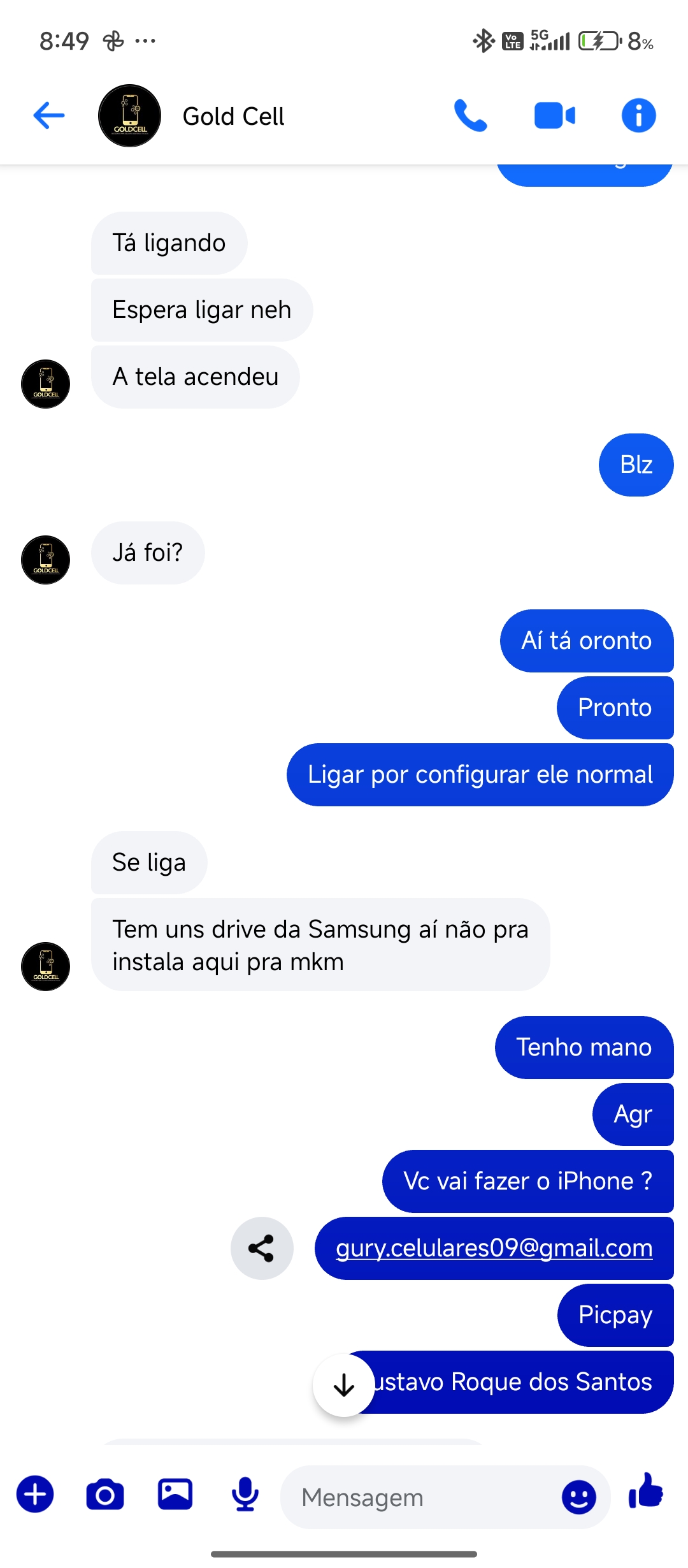Viewport: 688px width, 1568px height.
Task: Open more attachment options plus button
Action: click(x=35, y=1495)
